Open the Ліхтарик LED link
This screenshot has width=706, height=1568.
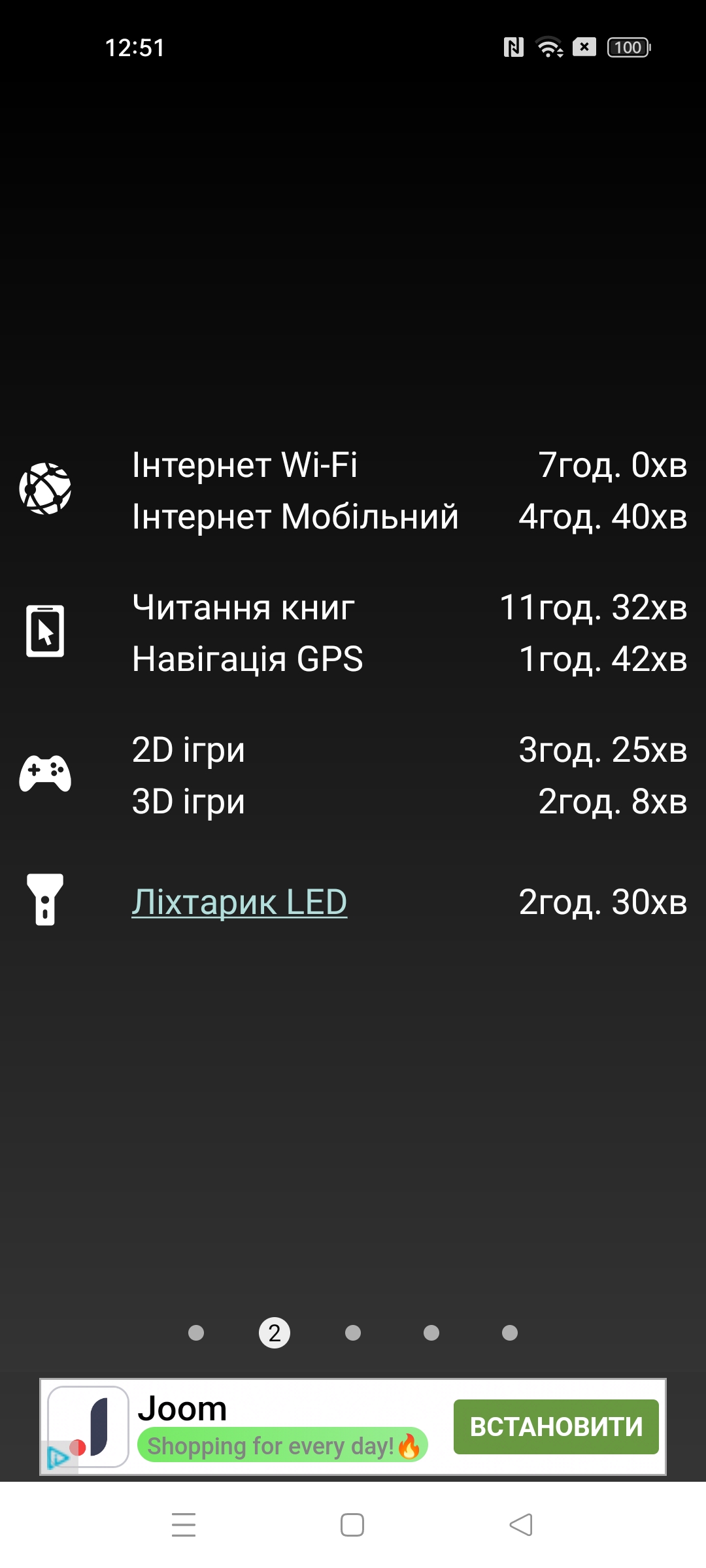pos(239,902)
